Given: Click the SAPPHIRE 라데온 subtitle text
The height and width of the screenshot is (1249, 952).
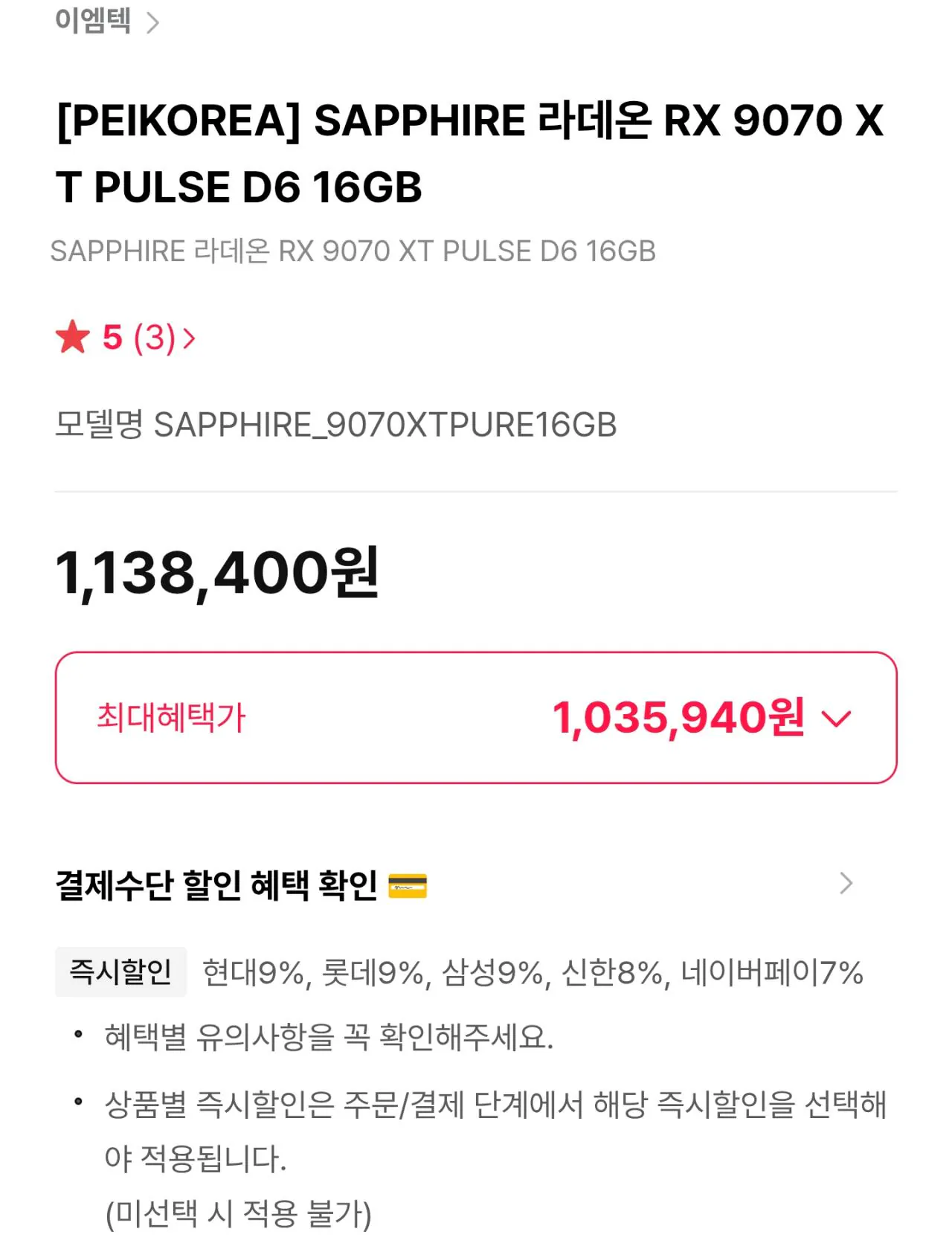Looking at the screenshot, I should [x=356, y=253].
